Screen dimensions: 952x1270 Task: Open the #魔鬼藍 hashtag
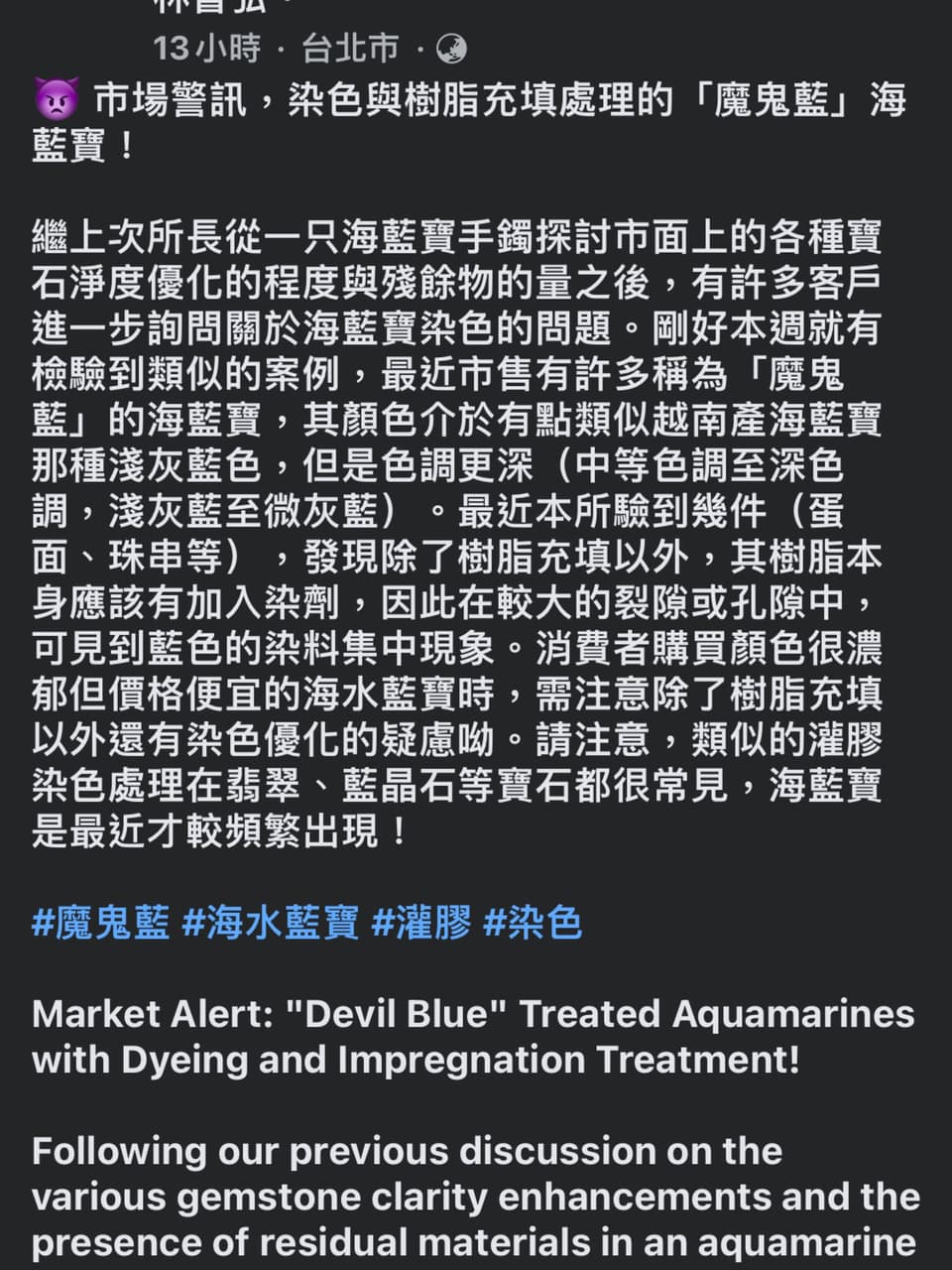tap(100, 923)
